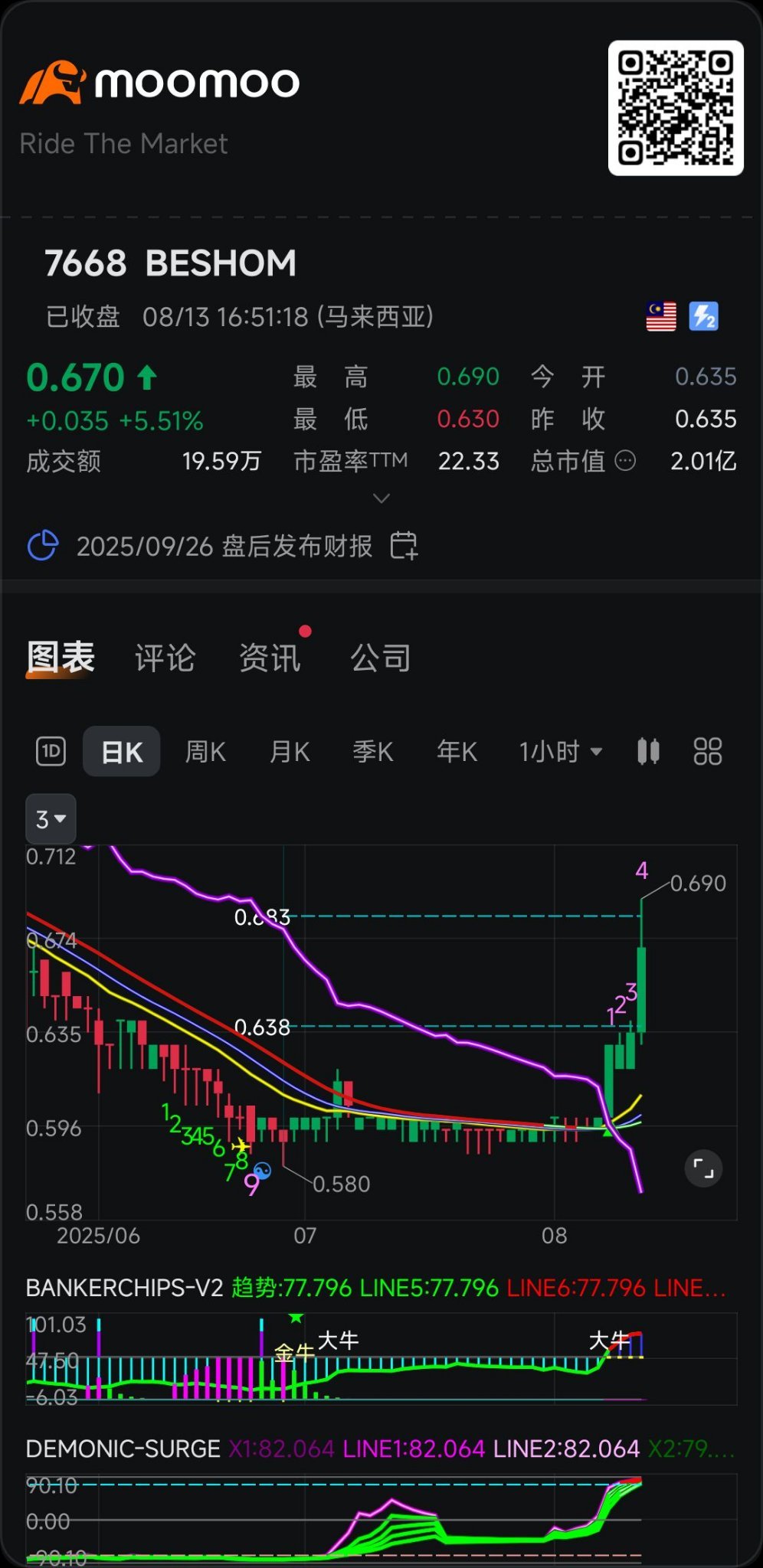Open the dropdown showing 3

(x=51, y=819)
